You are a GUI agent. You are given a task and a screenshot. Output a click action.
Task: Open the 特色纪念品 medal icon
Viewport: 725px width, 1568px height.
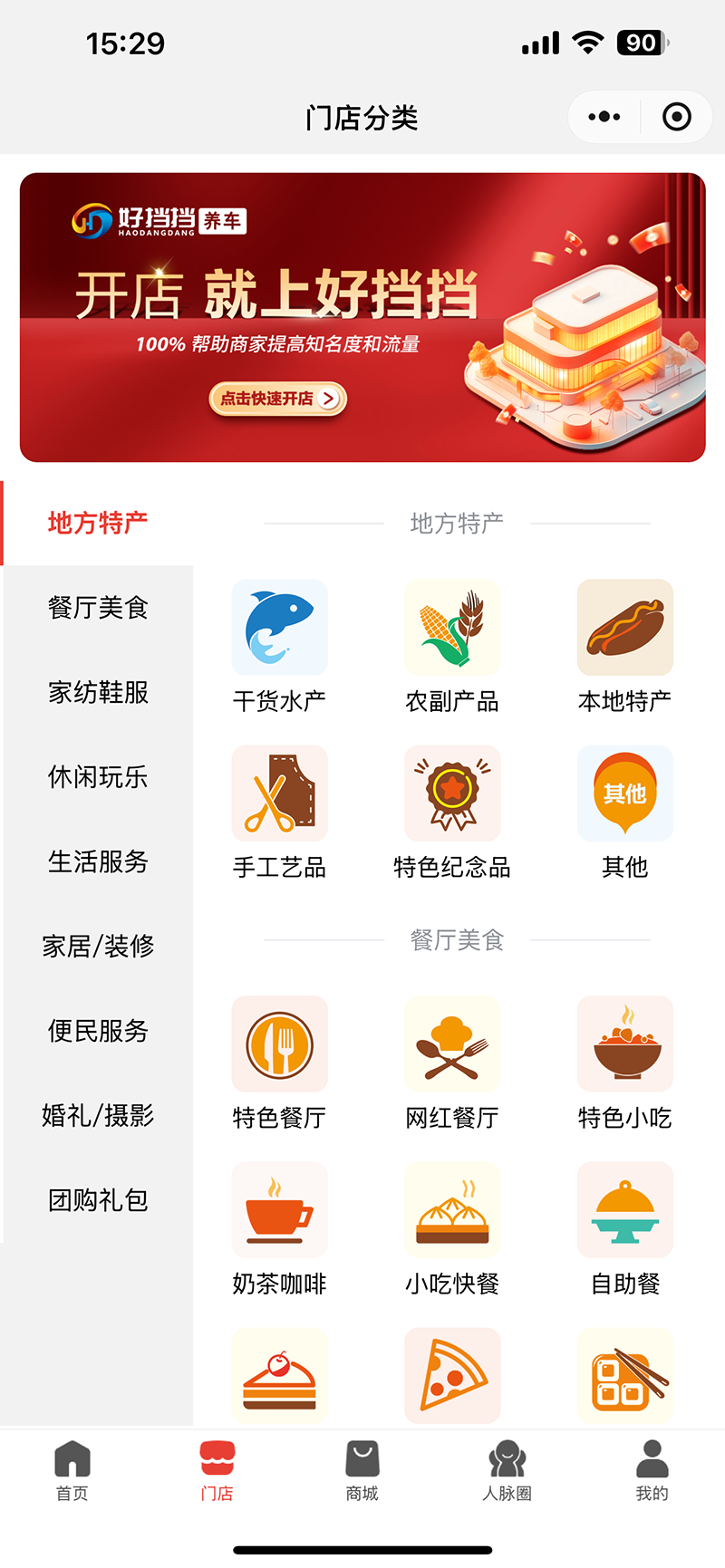452,794
